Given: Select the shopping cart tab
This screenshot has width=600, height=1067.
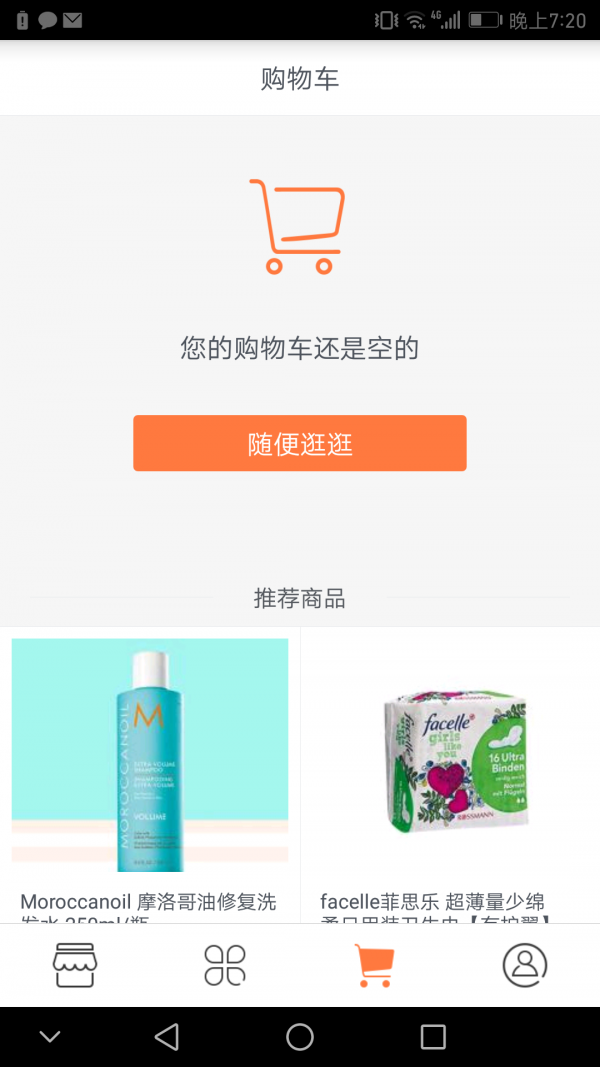Looking at the screenshot, I should click(x=374, y=965).
